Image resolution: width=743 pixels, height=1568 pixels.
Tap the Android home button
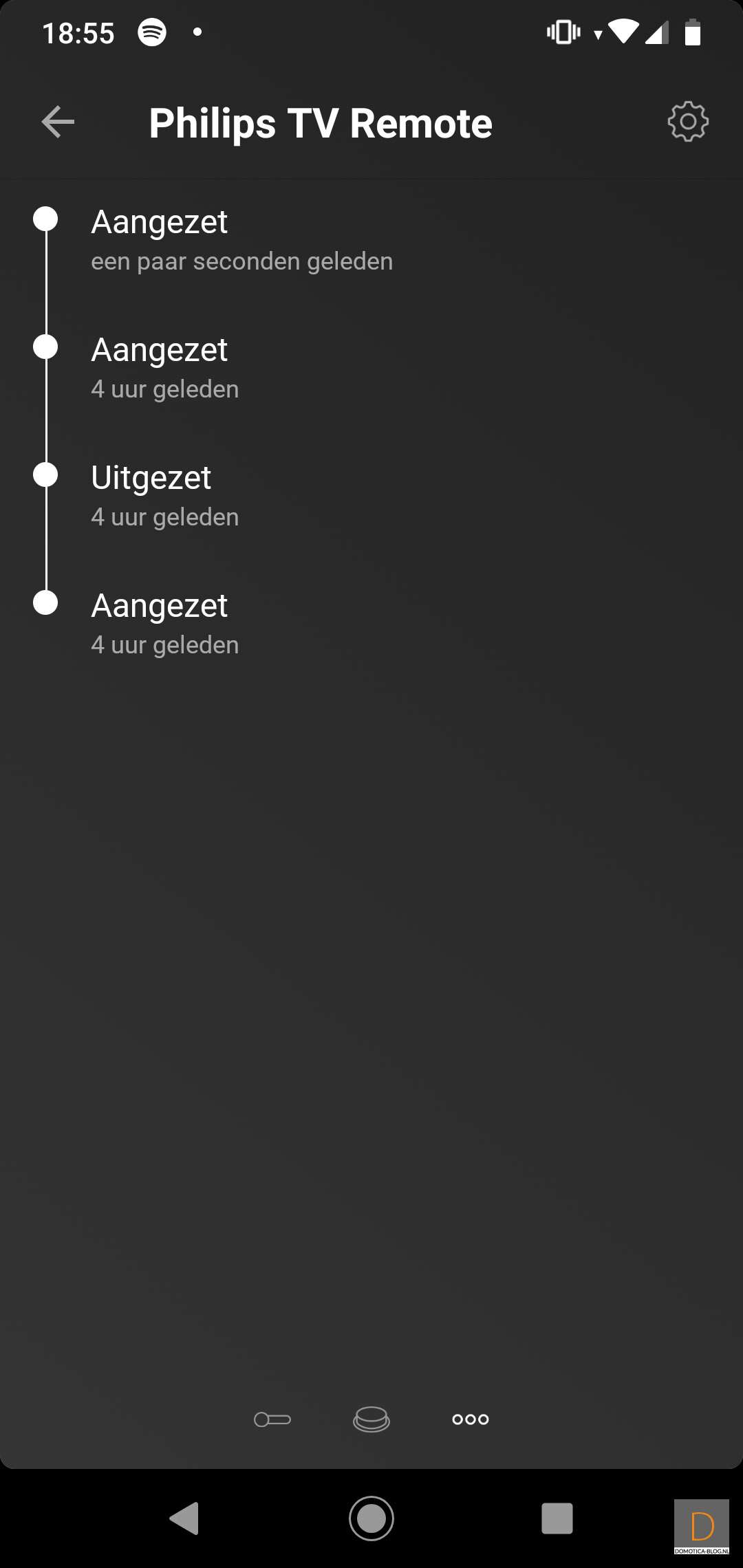(371, 1518)
